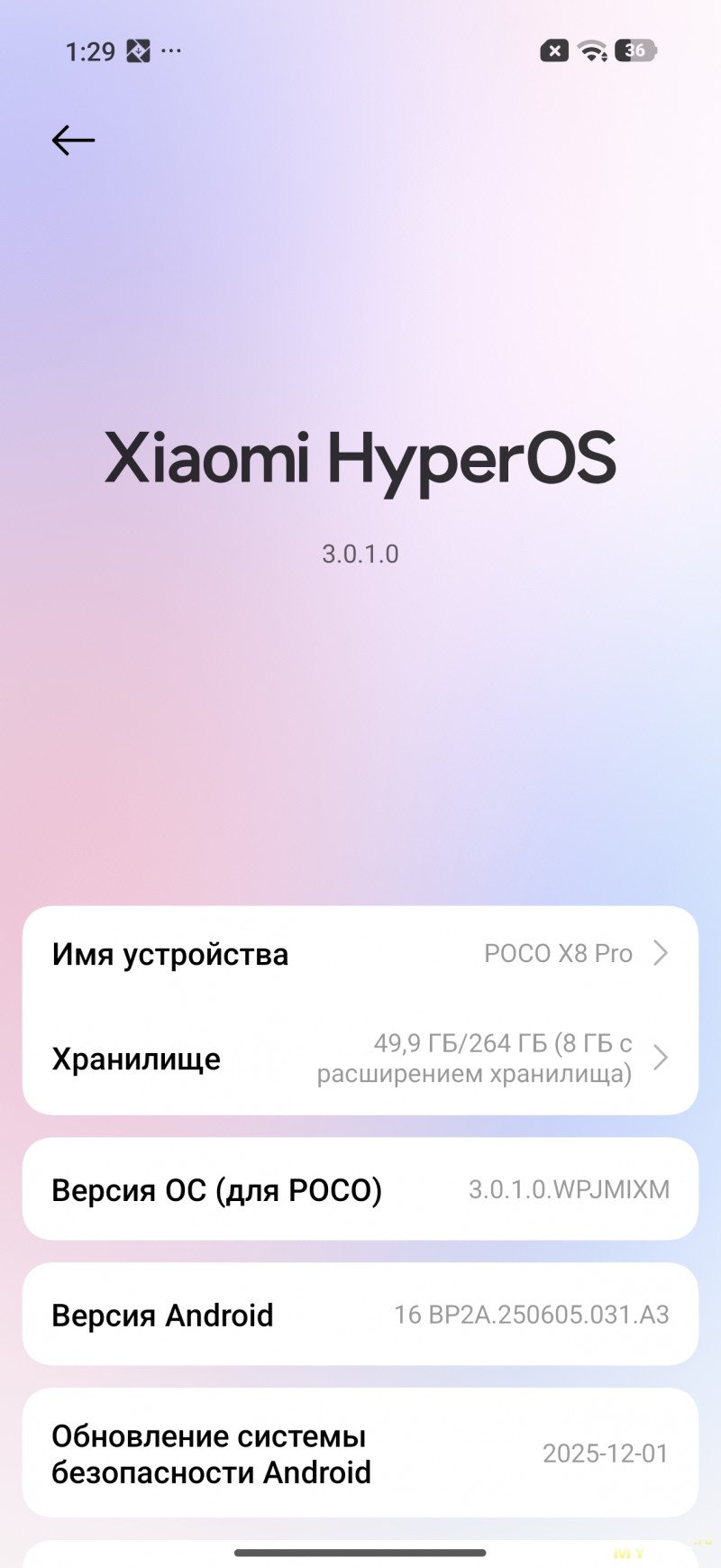Open the Имя устройства row
Screen dimensions: 721x1568
click(360, 954)
